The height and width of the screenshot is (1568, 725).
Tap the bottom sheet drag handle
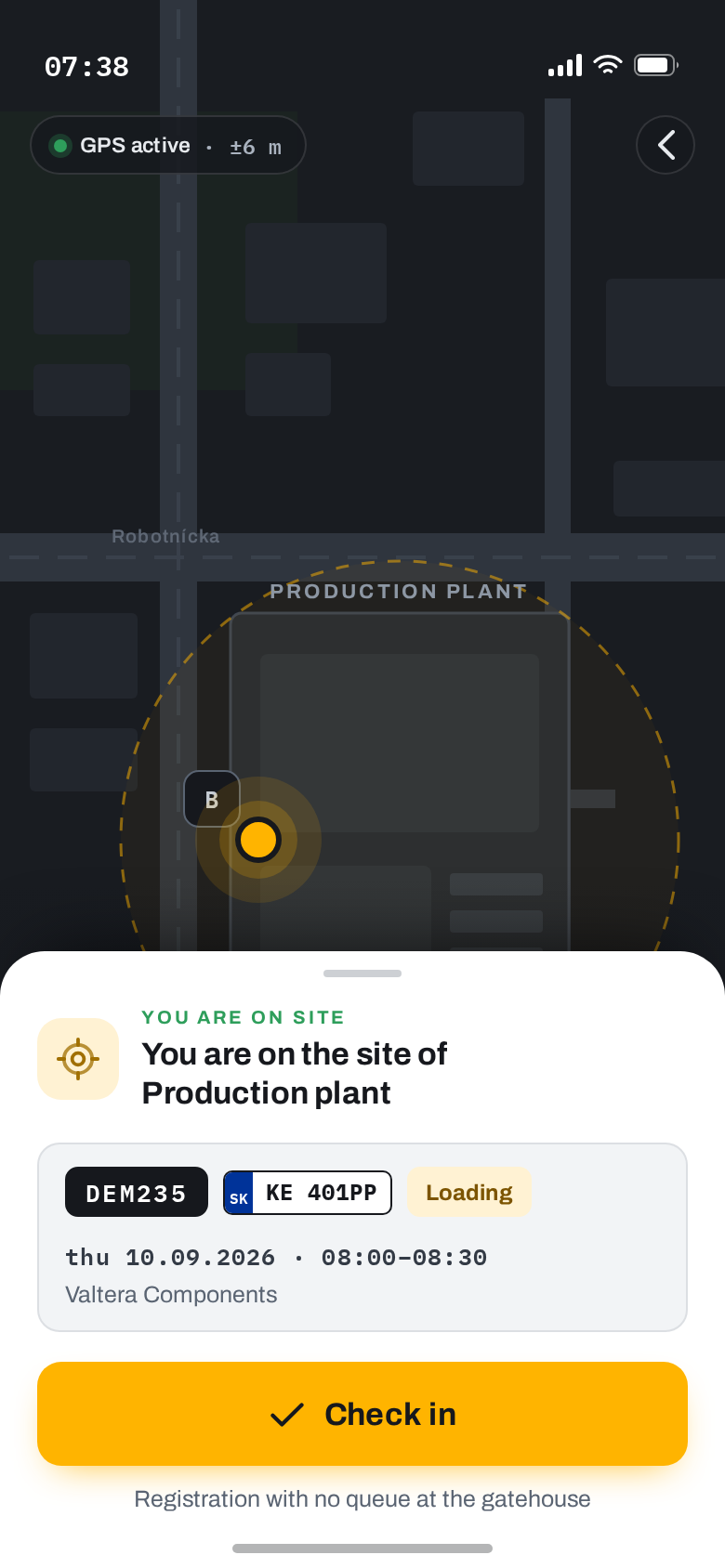[x=362, y=973]
